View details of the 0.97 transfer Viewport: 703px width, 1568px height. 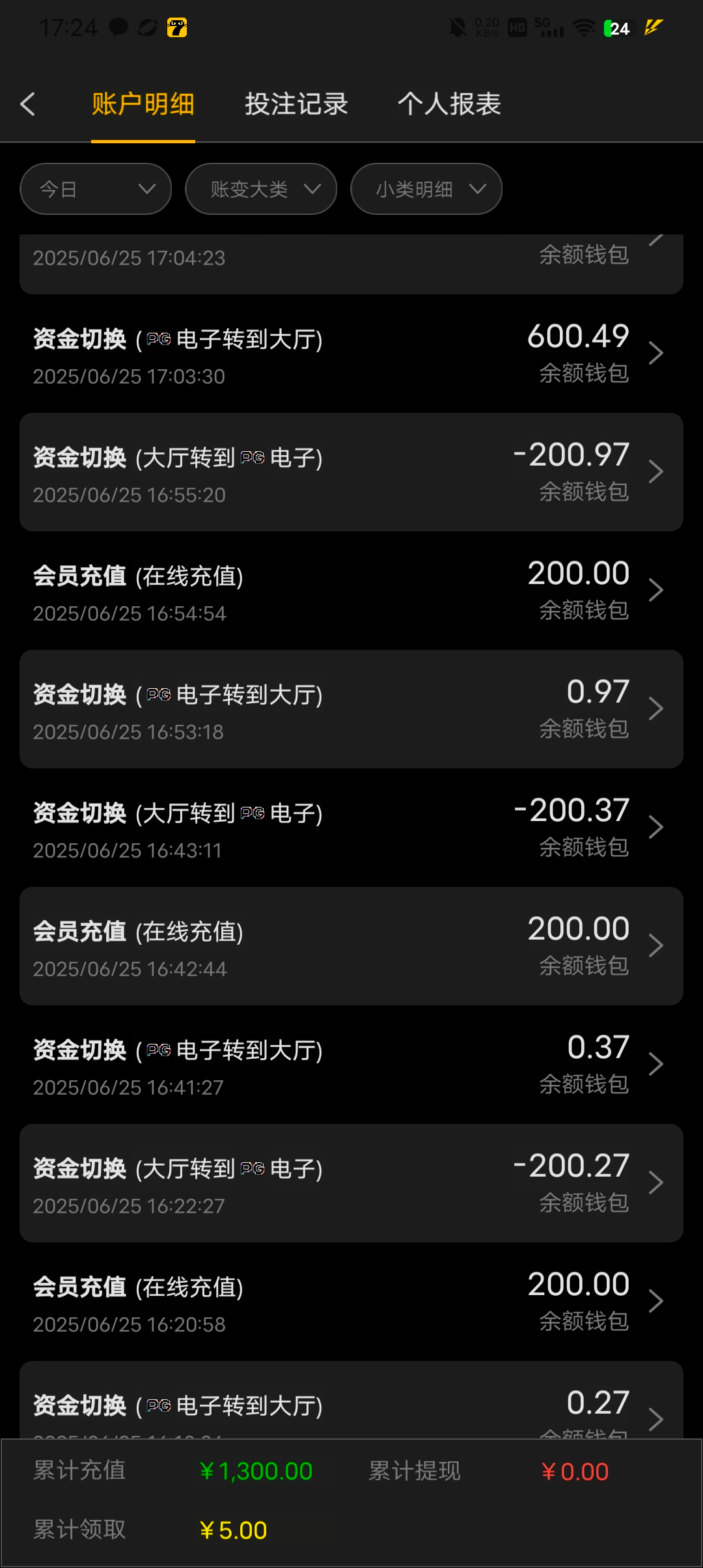coord(351,709)
